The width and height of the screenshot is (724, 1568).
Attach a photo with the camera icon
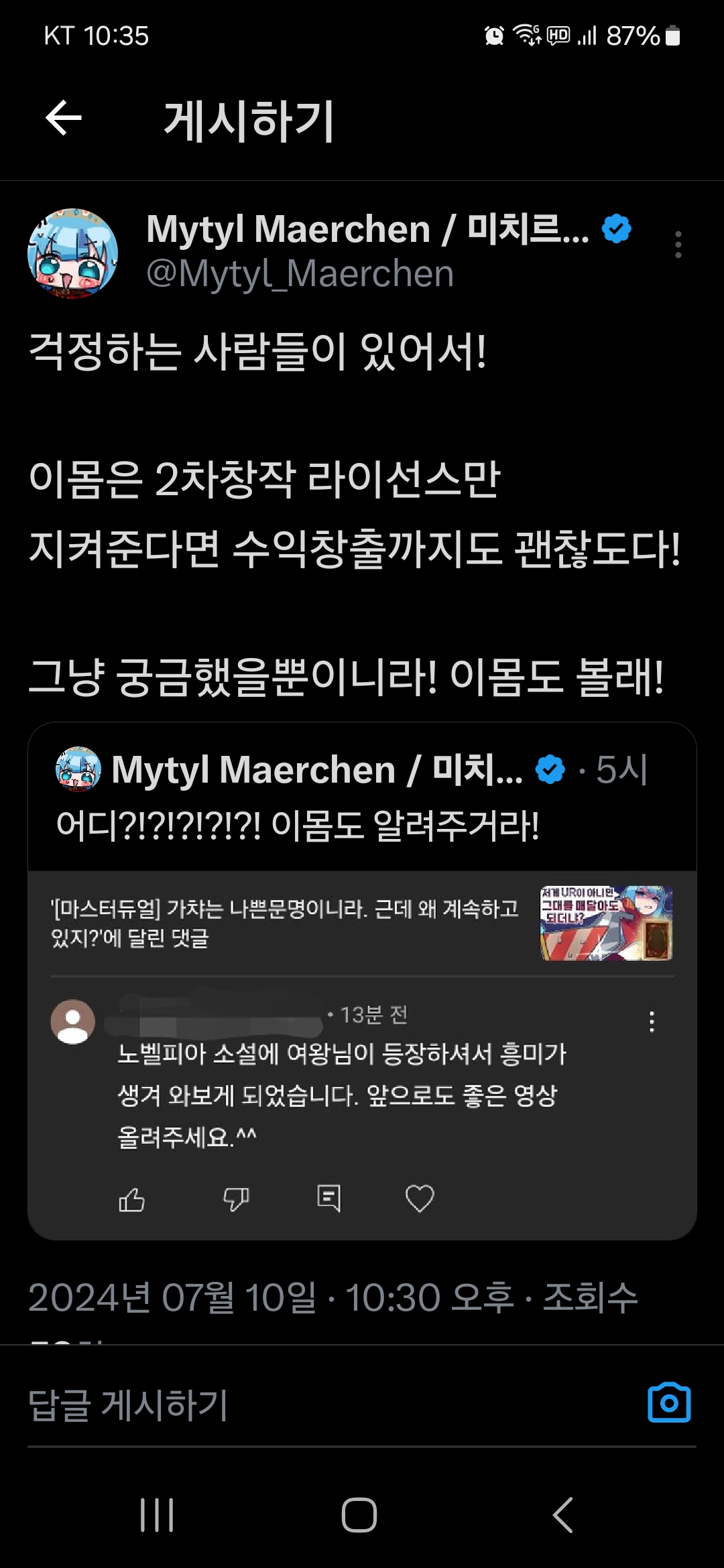669,1402
